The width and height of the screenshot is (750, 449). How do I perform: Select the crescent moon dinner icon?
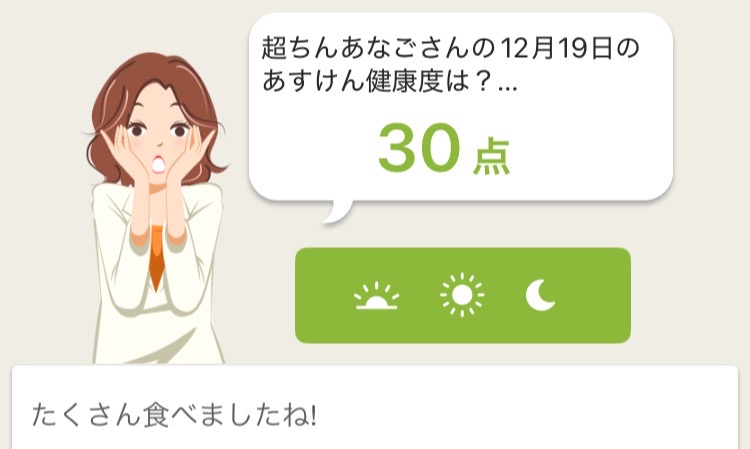(540, 295)
